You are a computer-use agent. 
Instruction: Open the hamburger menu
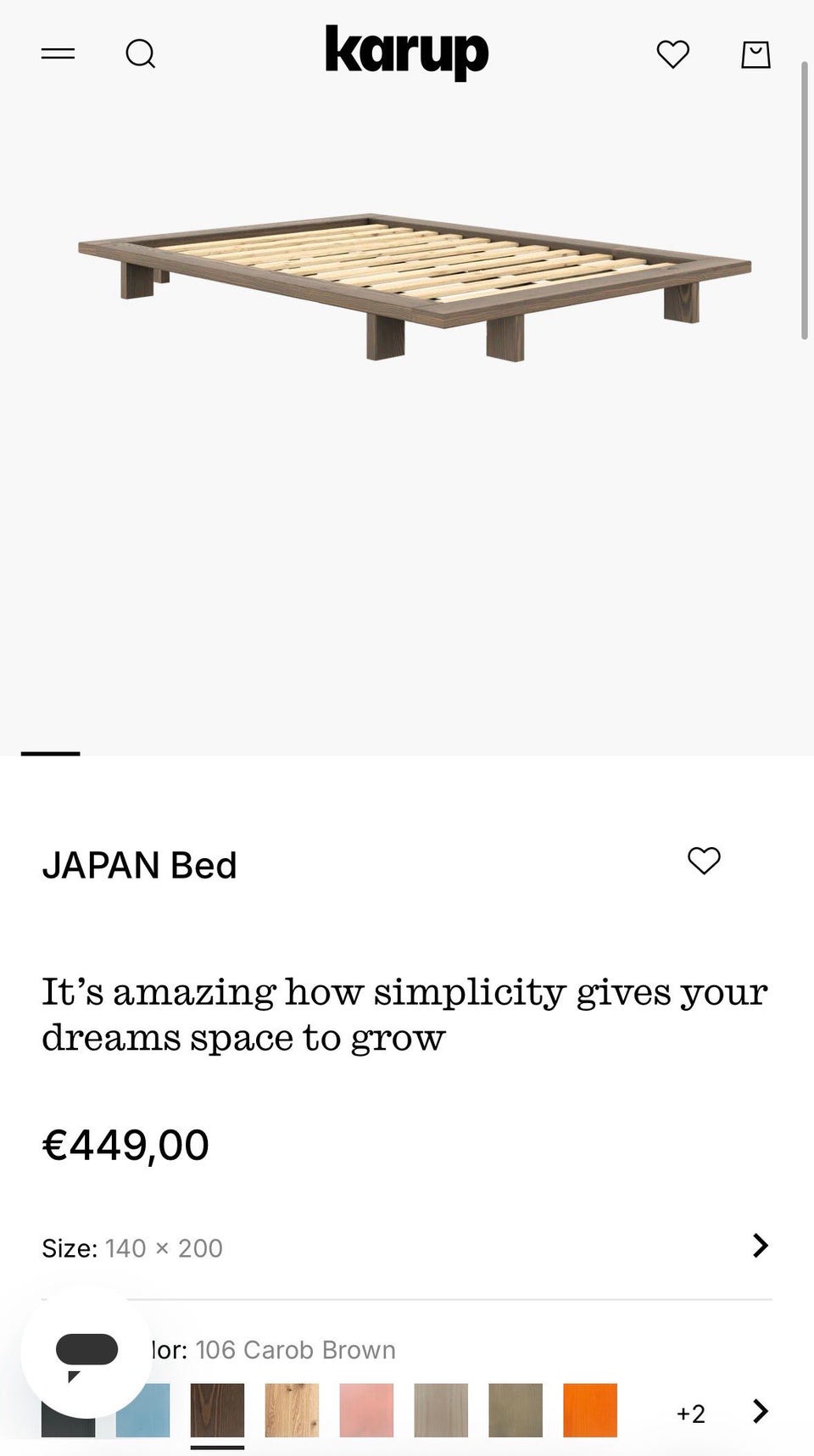59,54
